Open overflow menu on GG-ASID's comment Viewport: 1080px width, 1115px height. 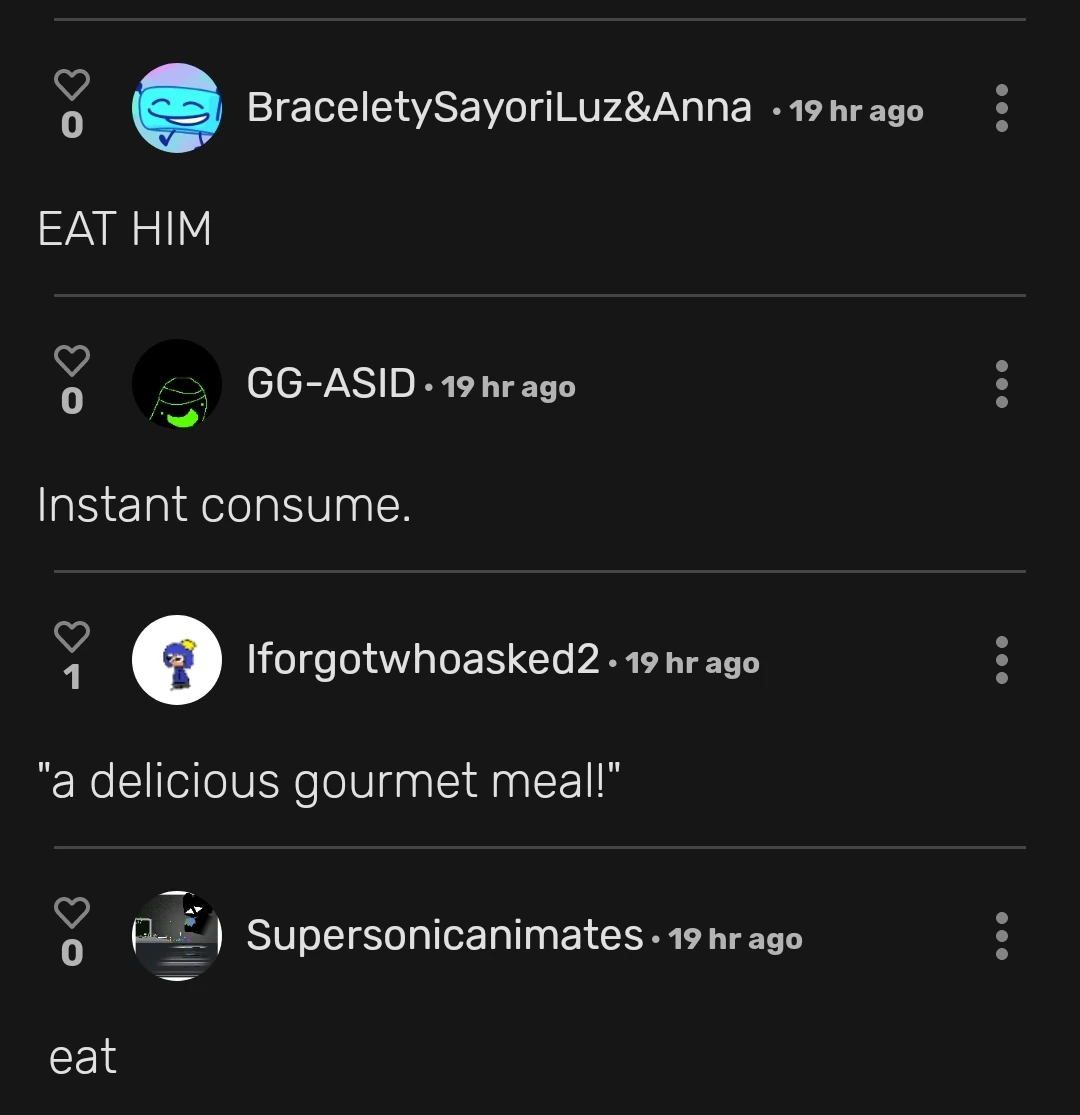pyautogui.click(x=1001, y=384)
